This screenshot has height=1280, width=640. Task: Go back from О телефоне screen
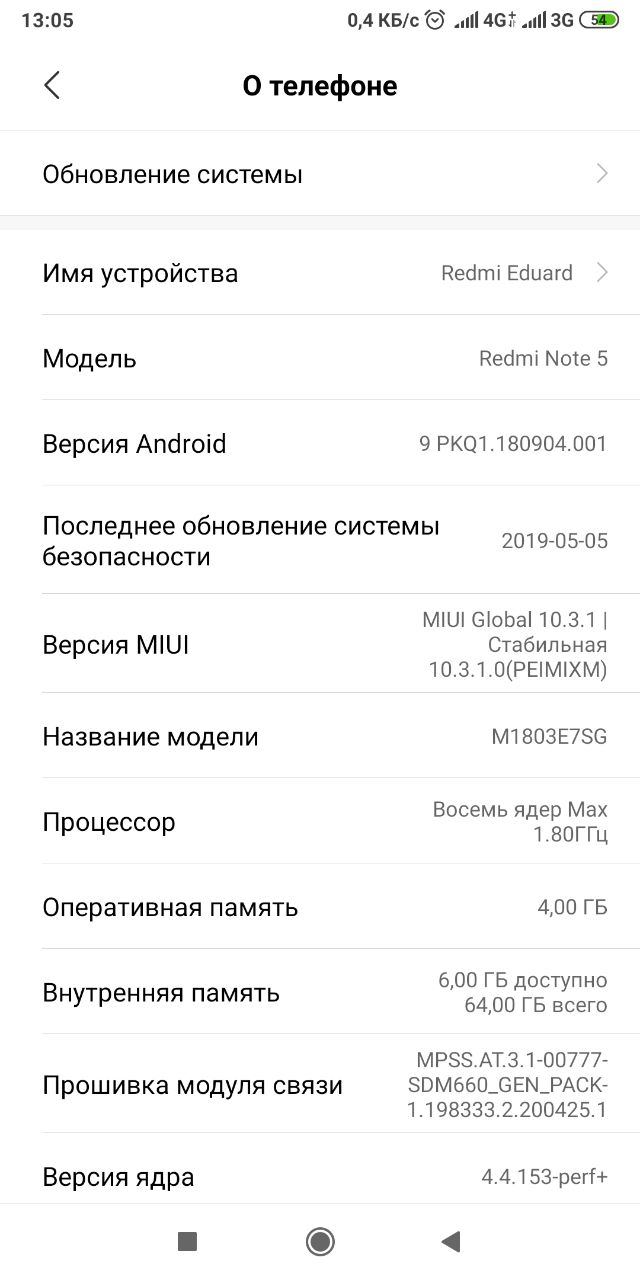point(52,86)
